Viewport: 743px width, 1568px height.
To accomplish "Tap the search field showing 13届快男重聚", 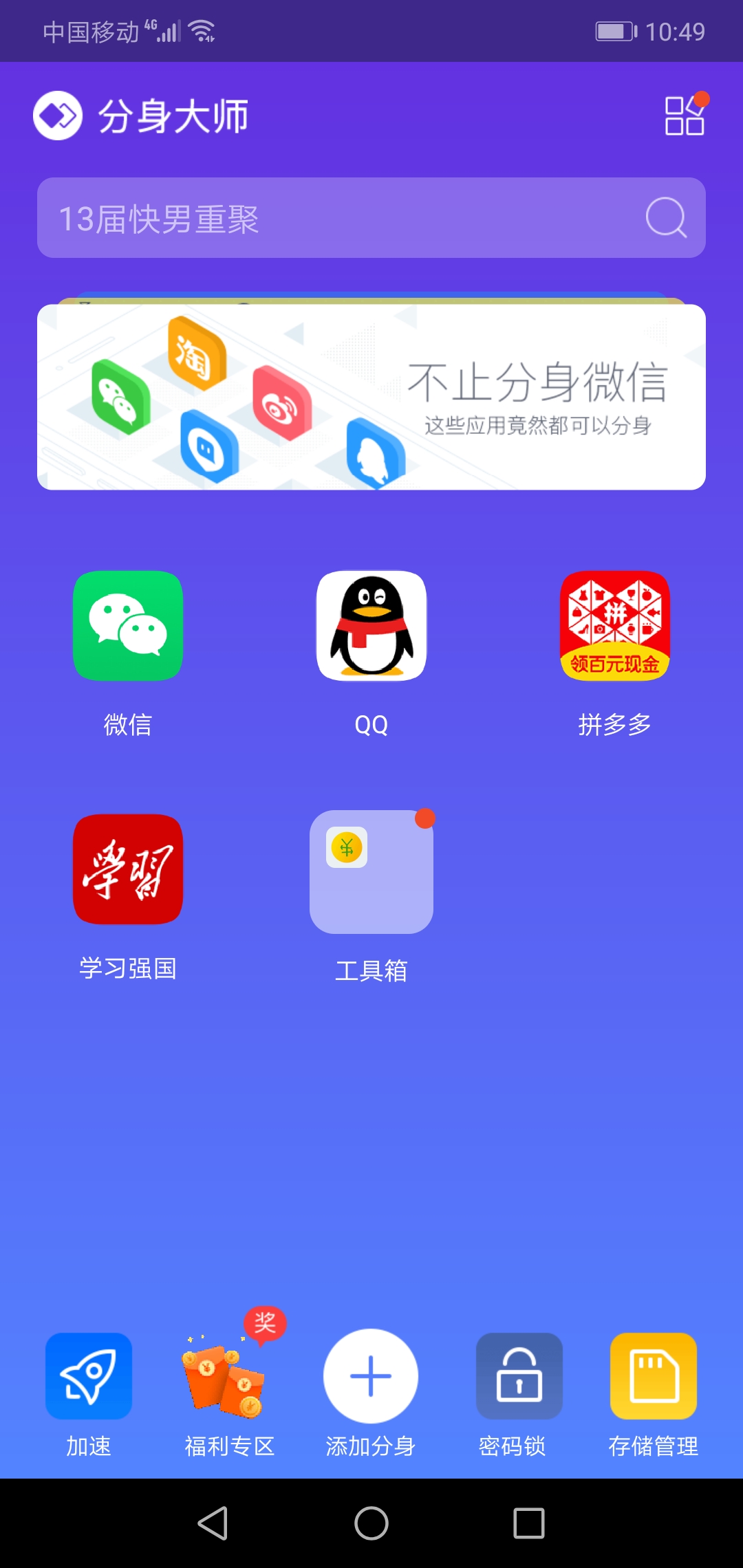I will point(310,219).
